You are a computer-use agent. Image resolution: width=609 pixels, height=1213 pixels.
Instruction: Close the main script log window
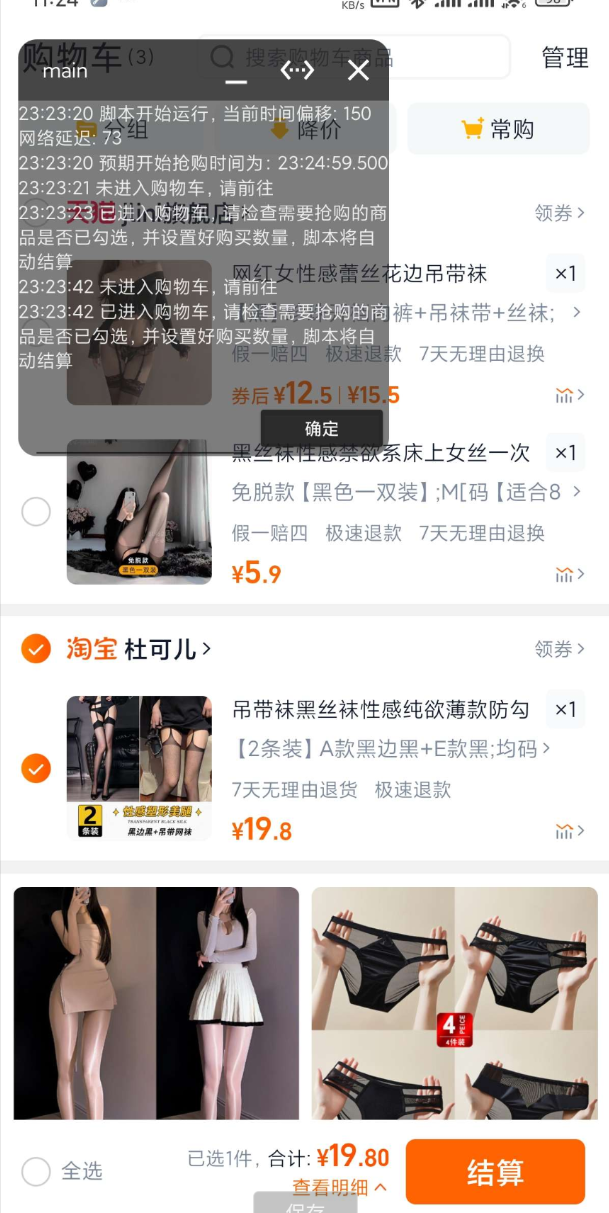click(357, 70)
